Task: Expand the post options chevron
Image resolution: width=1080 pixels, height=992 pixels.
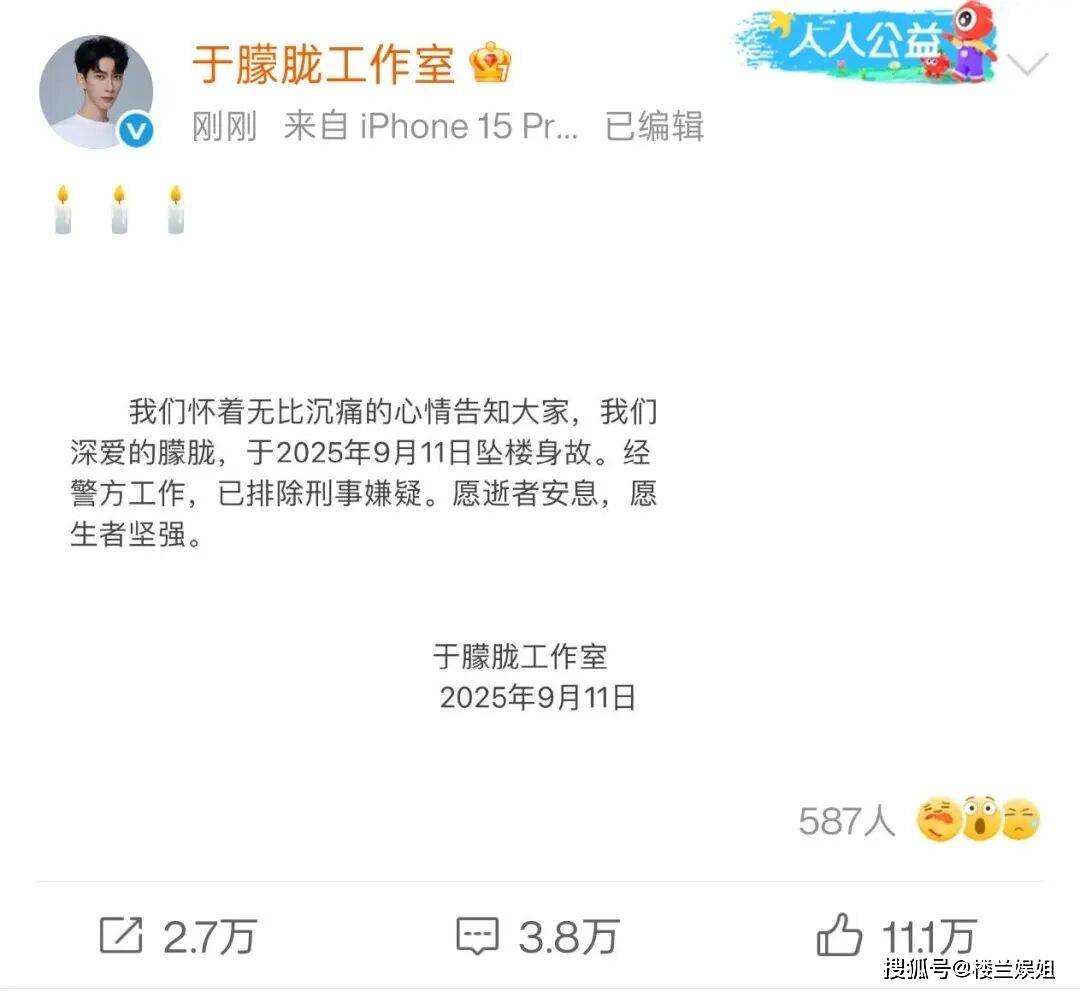Action: [x=1027, y=66]
